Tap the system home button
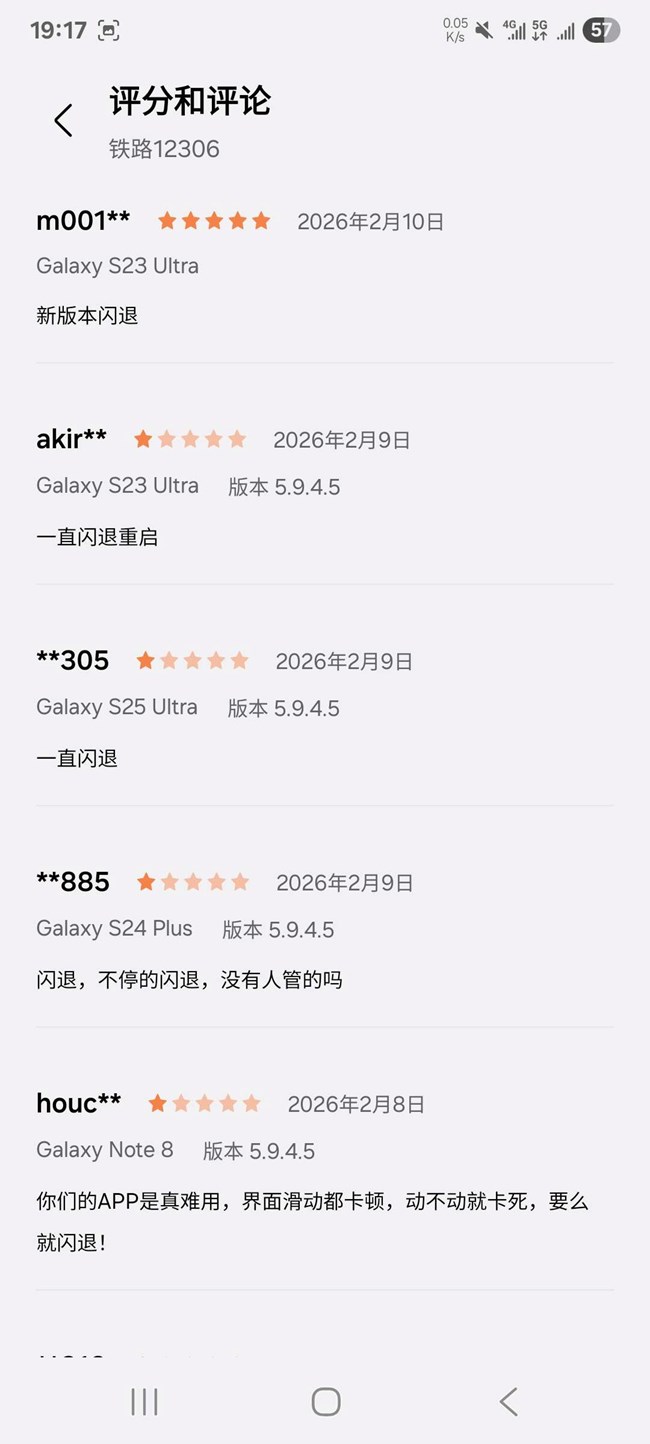 (326, 1401)
